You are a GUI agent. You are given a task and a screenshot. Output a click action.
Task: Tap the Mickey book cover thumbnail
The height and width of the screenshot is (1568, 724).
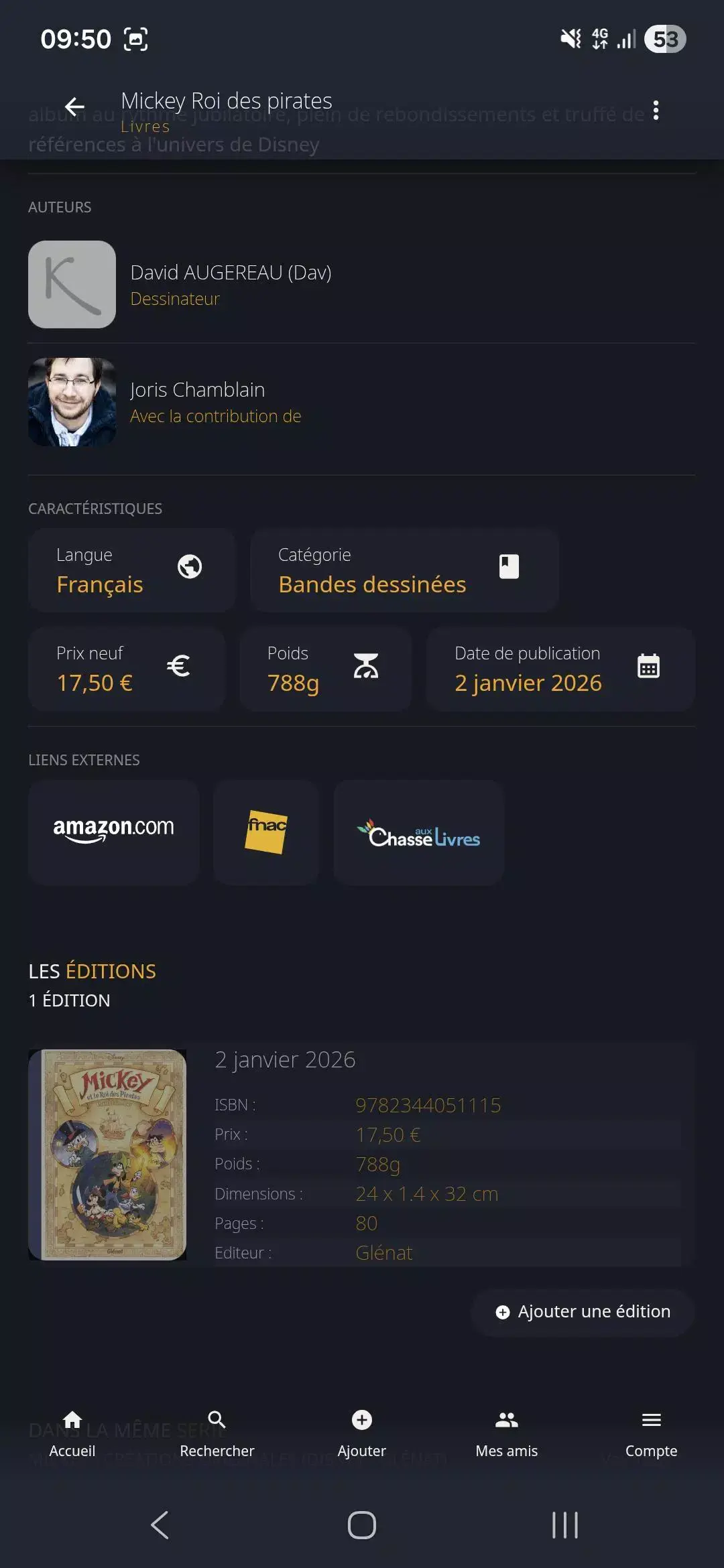pyautogui.click(x=108, y=1155)
